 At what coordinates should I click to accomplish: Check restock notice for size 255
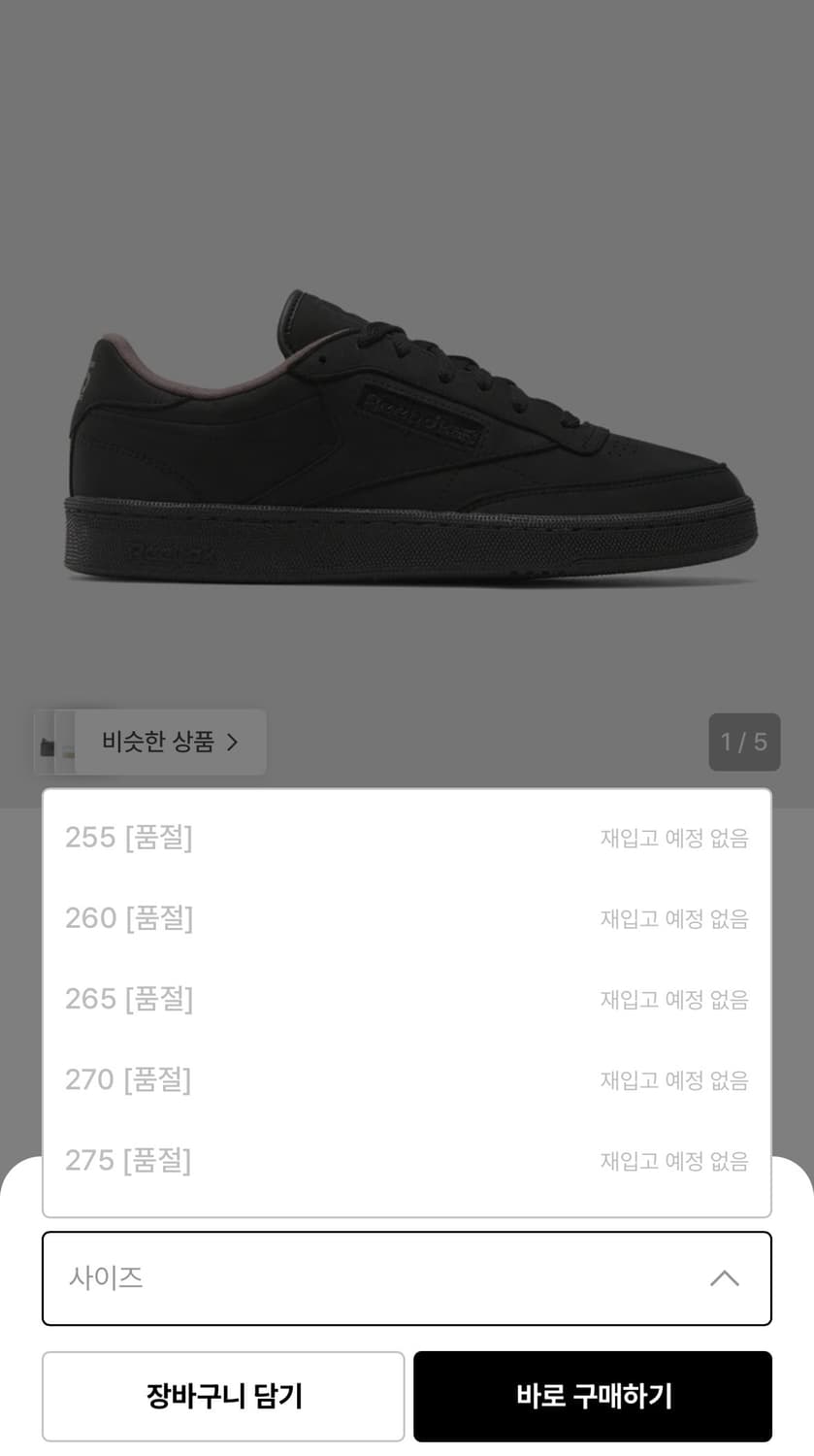pyautogui.click(x=672, y=838)
